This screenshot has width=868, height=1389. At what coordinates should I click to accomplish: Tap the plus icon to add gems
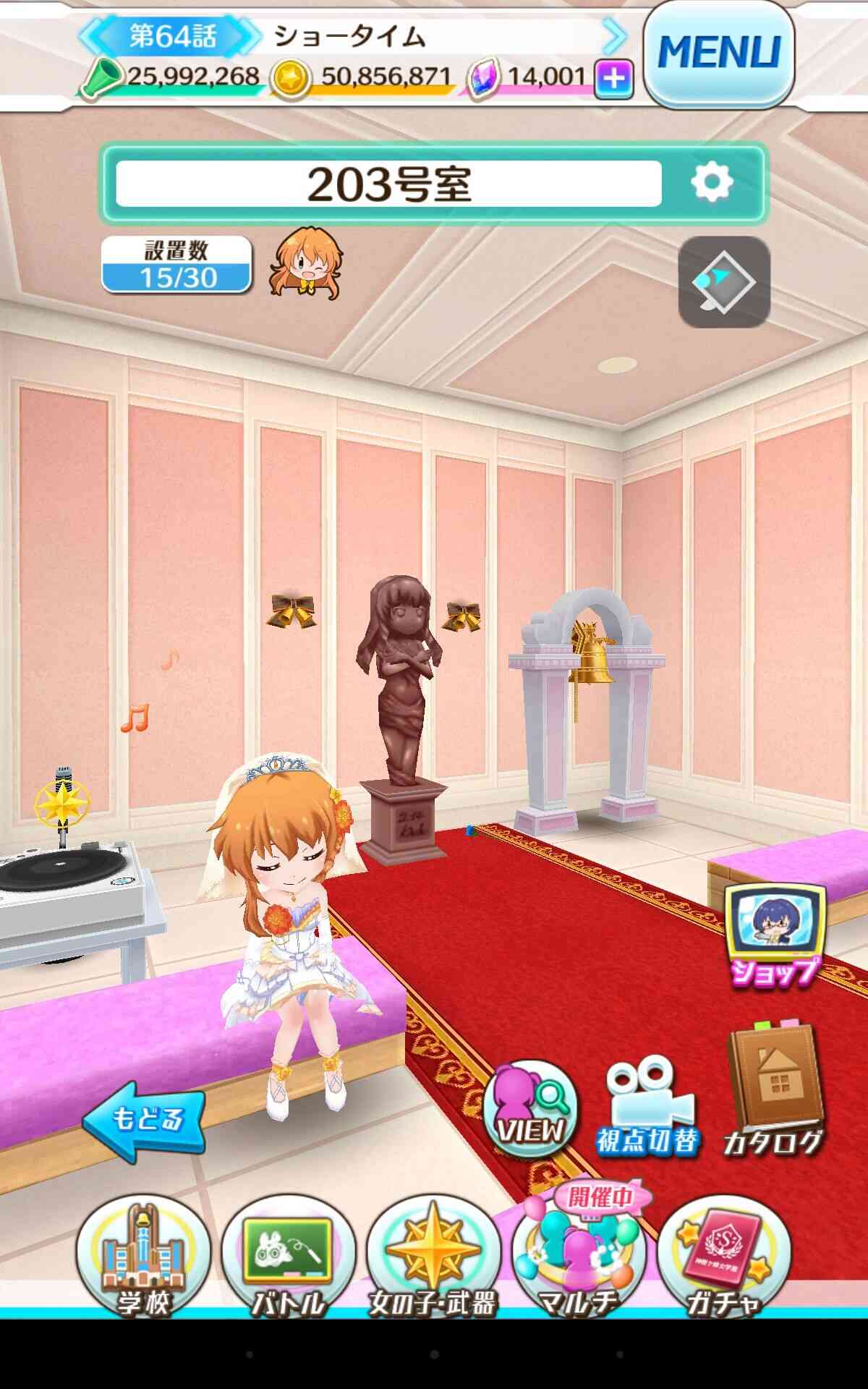(613, 79)
